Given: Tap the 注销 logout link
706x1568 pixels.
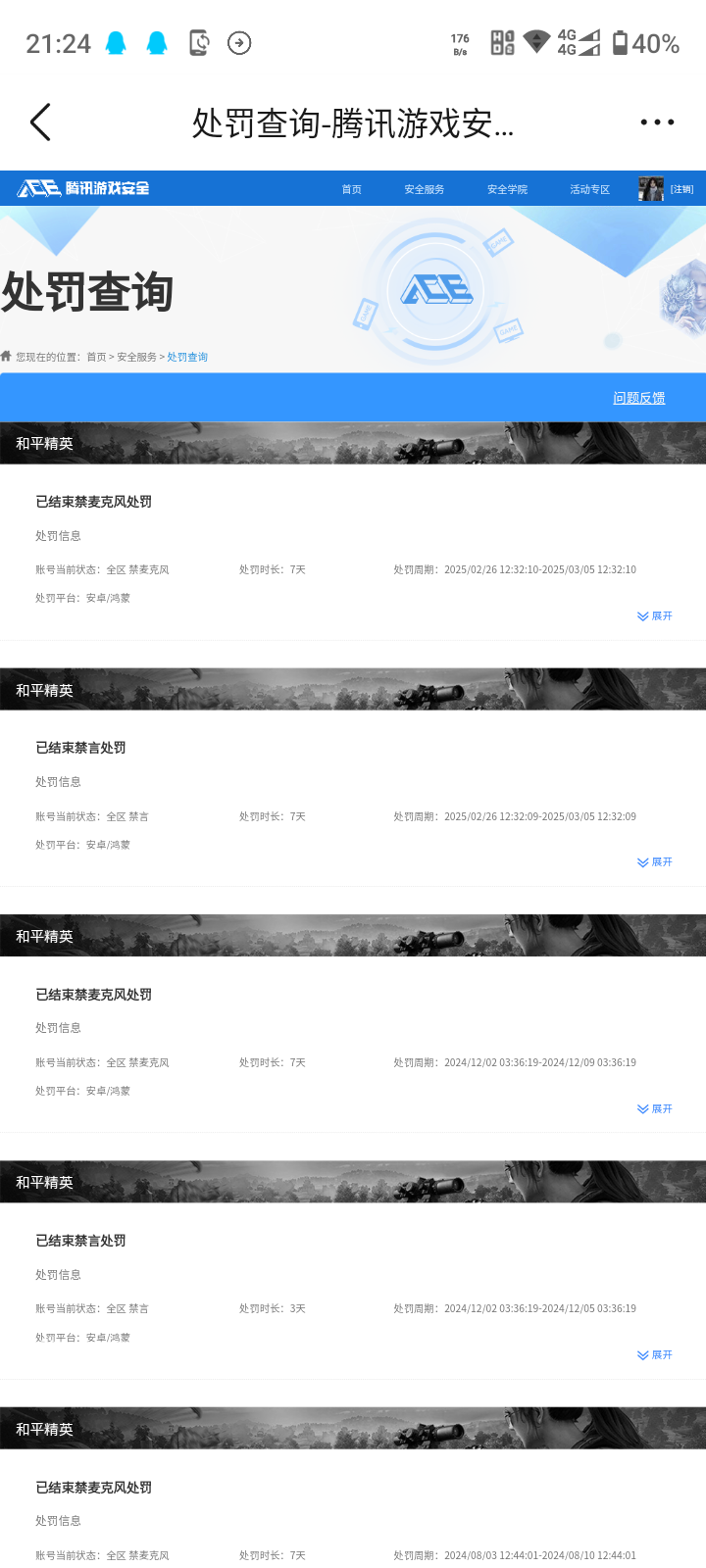Looking at the screenshot, I should tap(681, 189).
